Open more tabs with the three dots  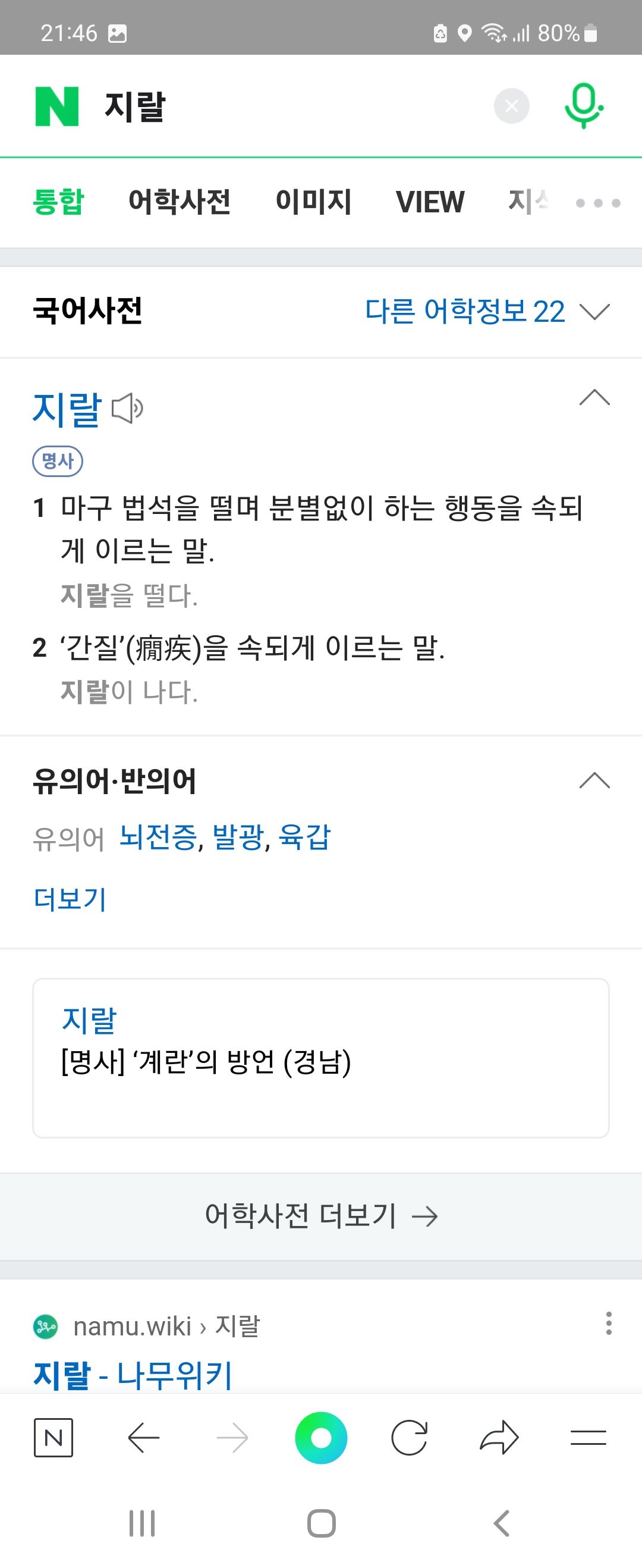pos(597,203)
